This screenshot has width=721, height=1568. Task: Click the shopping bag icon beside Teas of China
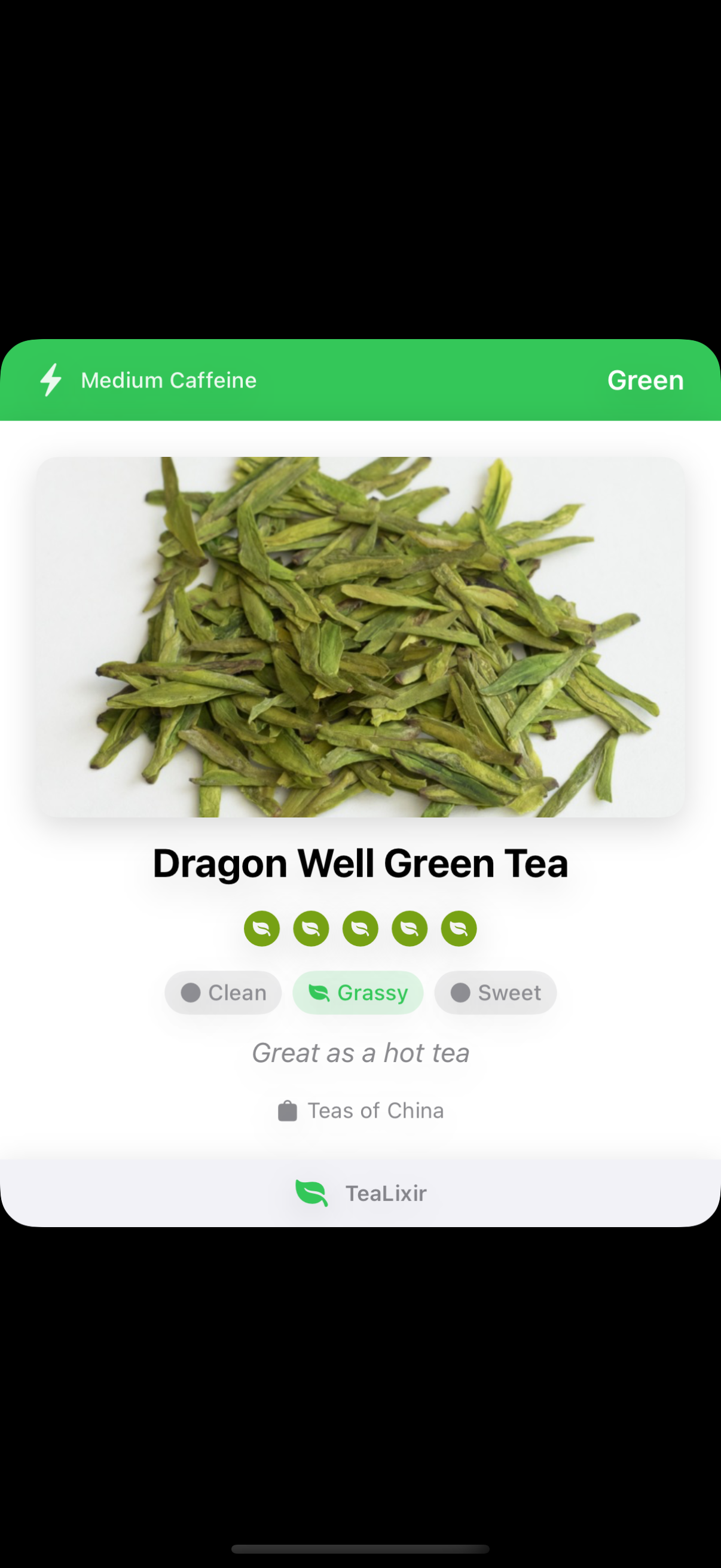click(287, 1110)
